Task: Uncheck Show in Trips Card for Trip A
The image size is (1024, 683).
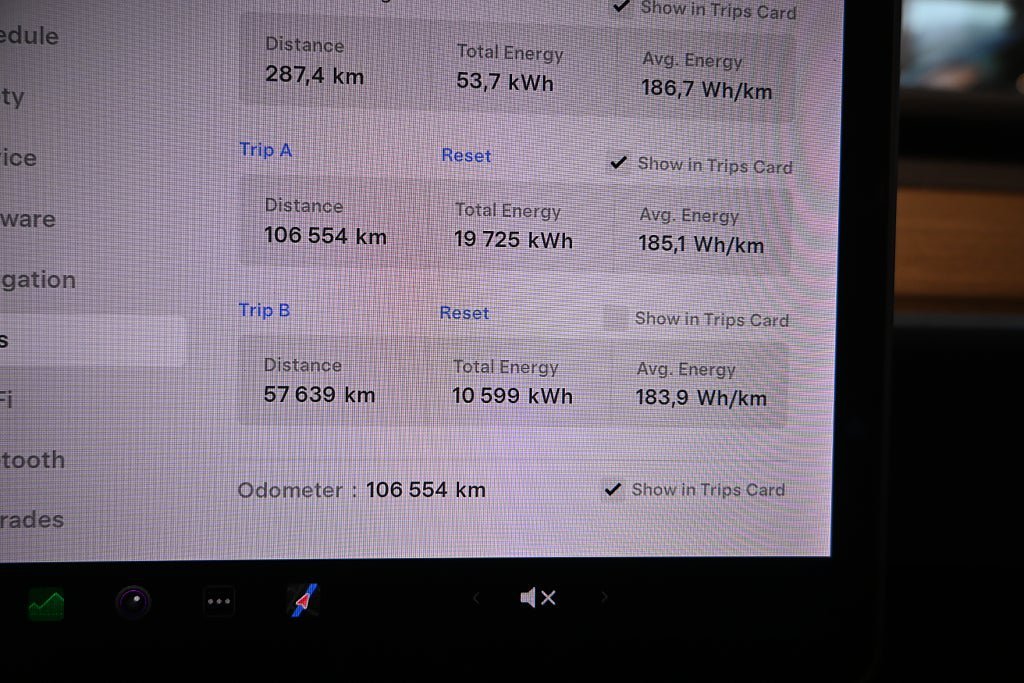Action: pos(619,163)
